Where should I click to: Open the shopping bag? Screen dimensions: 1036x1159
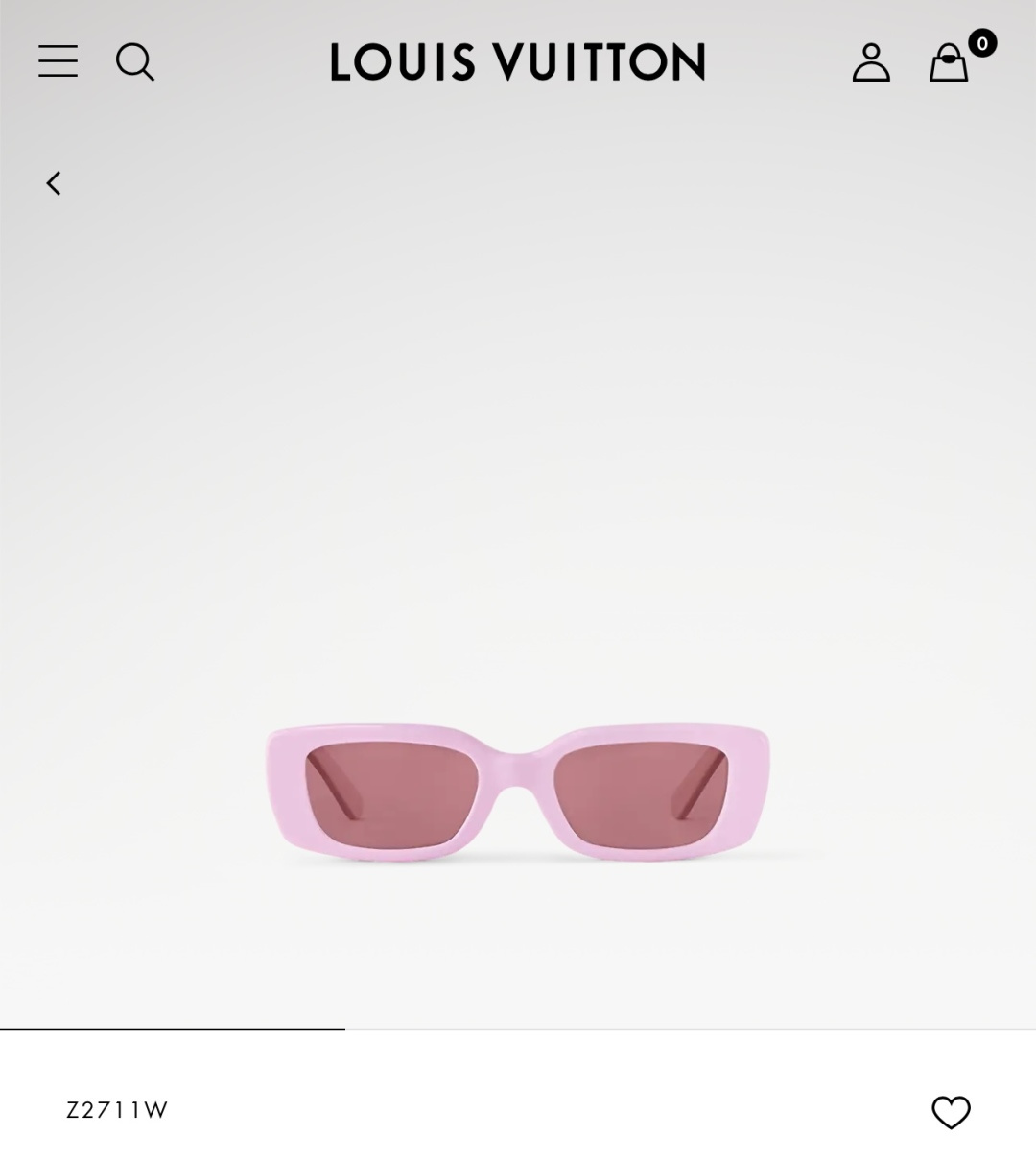pyautogui.click(x=950, y=63)
